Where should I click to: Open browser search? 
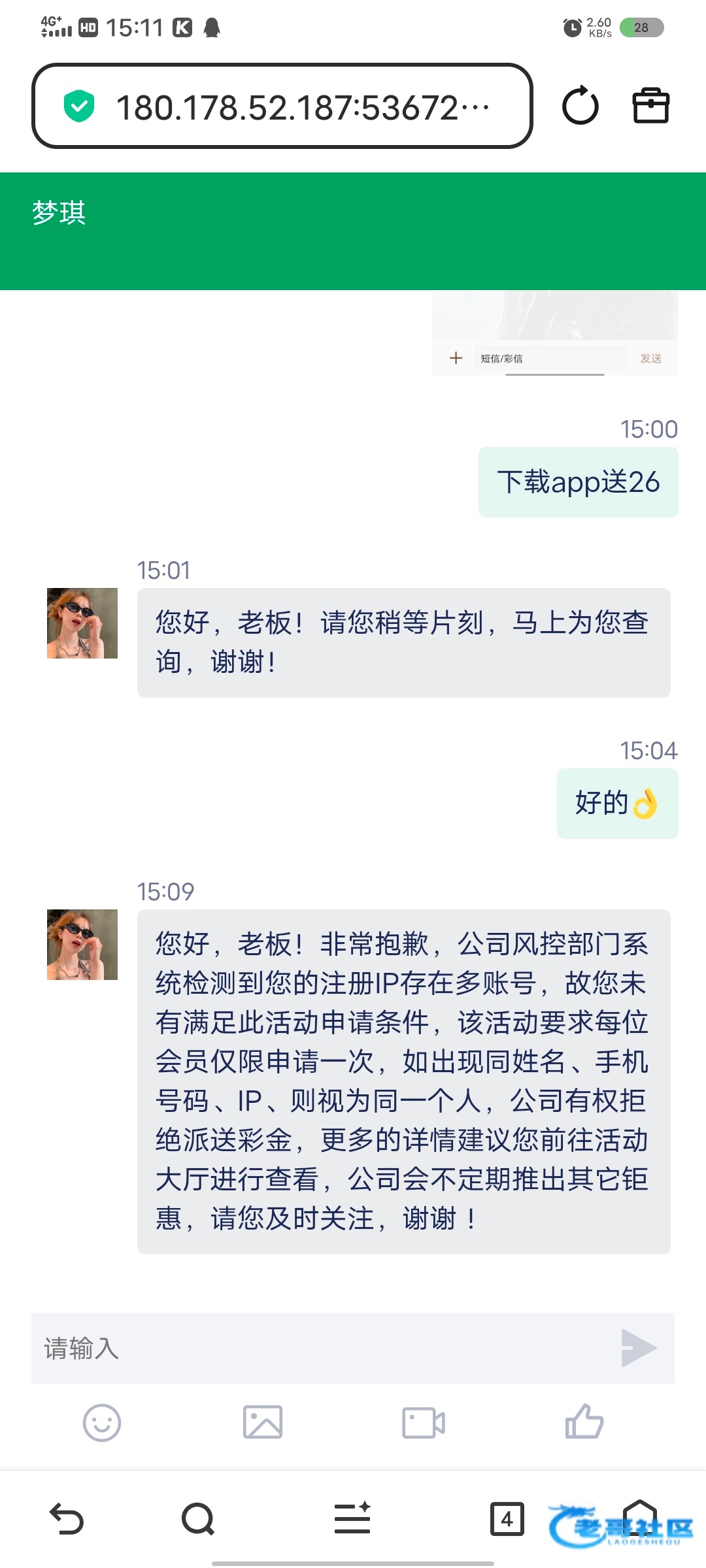[x=198, y=1518]
